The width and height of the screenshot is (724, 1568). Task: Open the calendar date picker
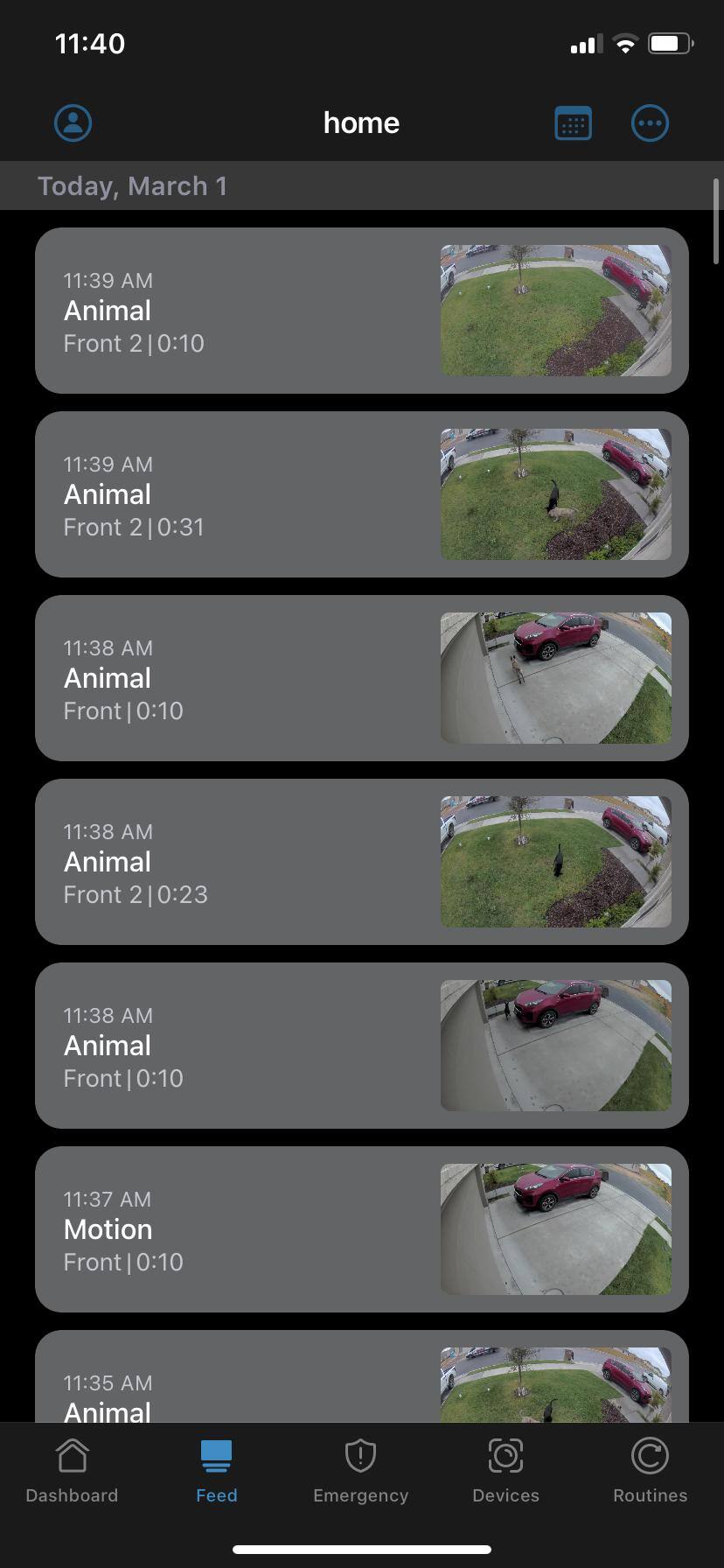[573, 122]
